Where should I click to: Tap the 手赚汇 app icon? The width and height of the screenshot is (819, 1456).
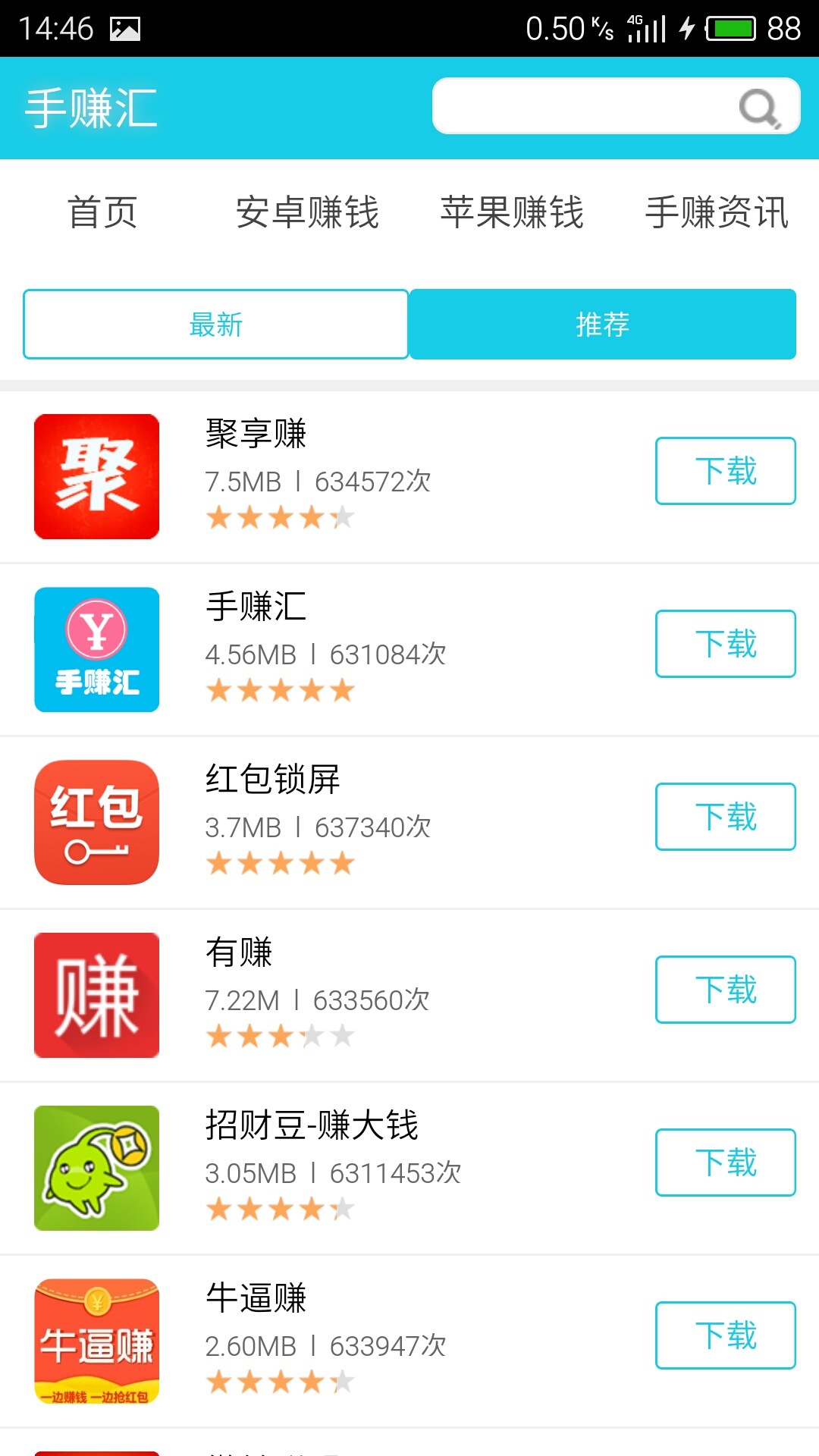[96, 648]
